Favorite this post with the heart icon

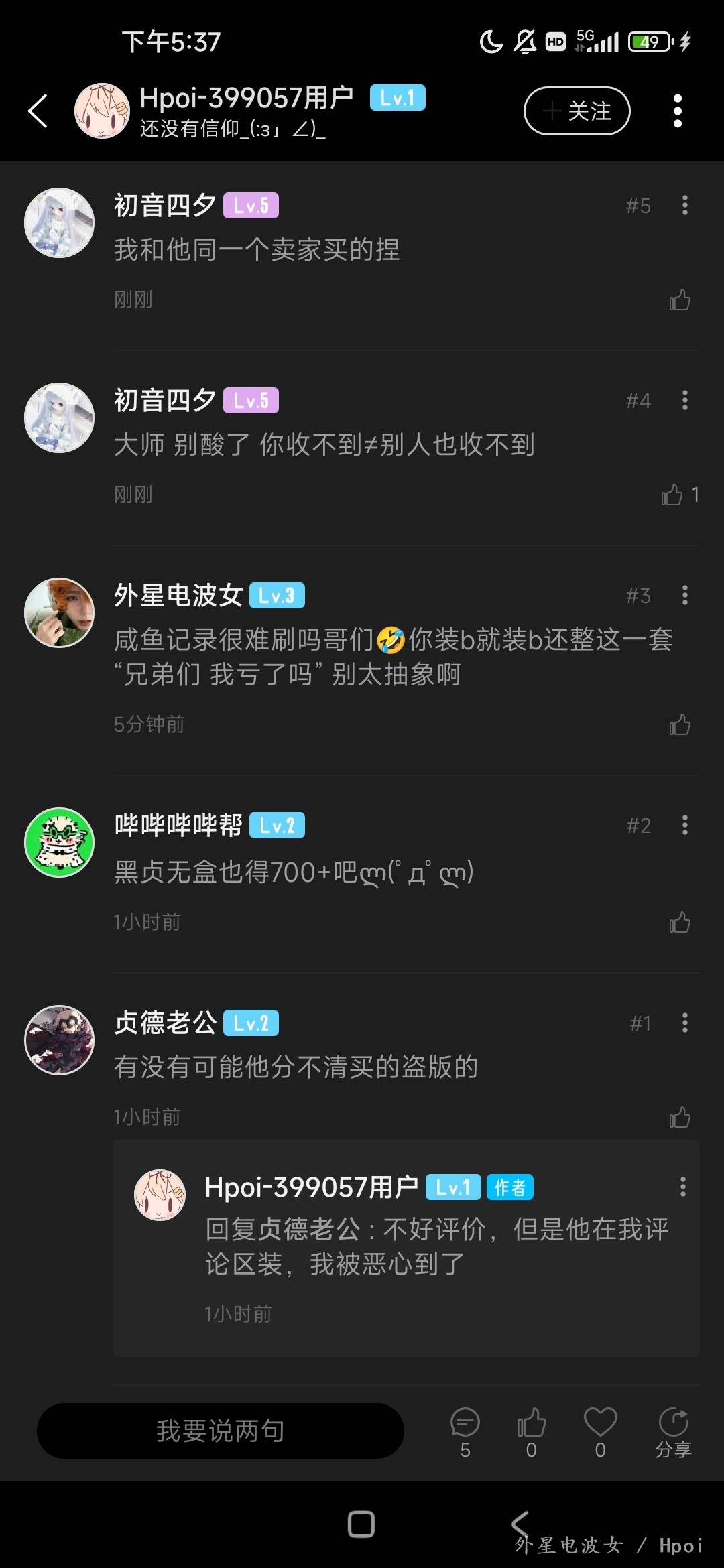600,1432
